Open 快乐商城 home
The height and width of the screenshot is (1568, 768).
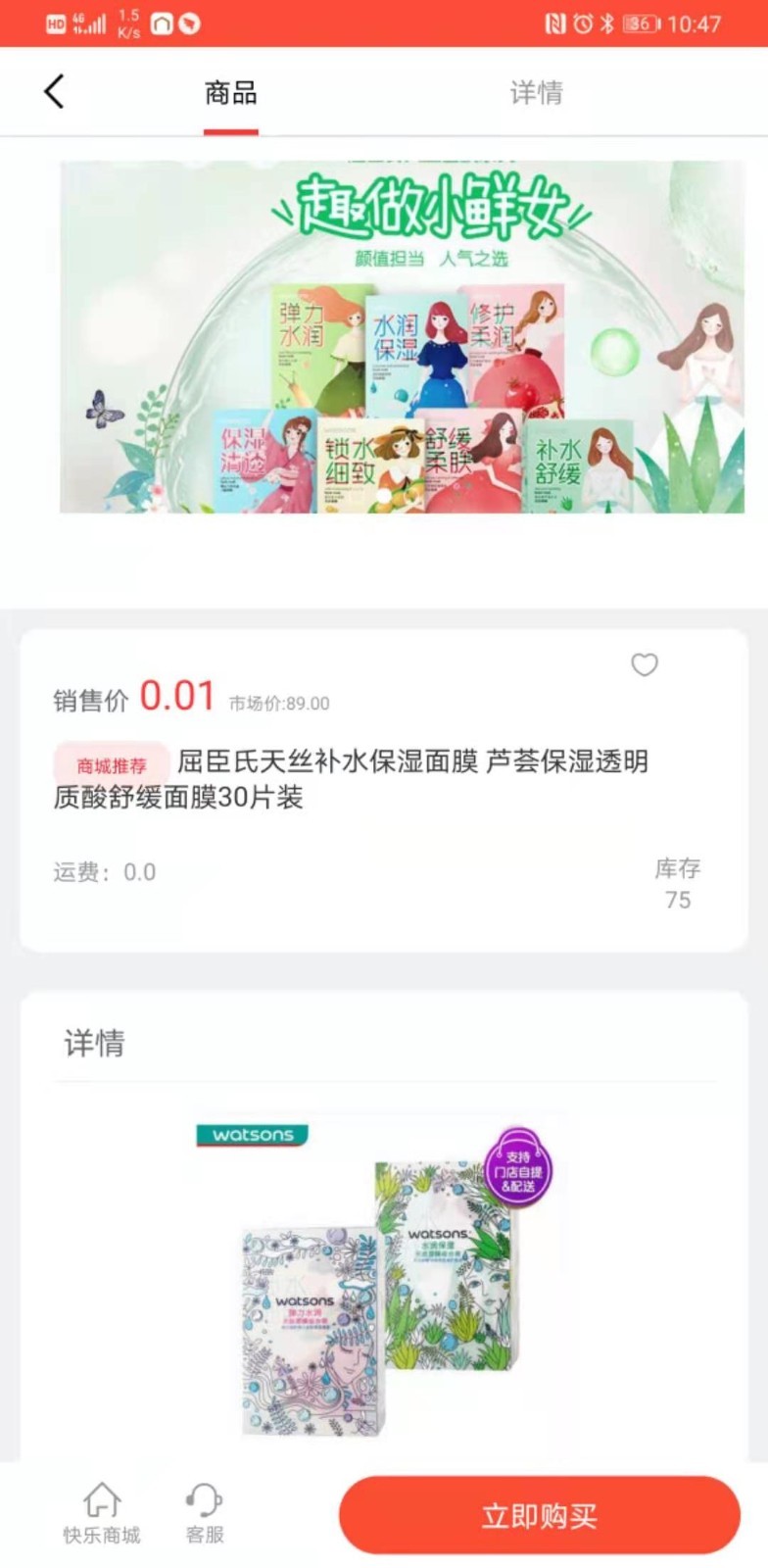pyautogui.click(x=102, y=1514)
